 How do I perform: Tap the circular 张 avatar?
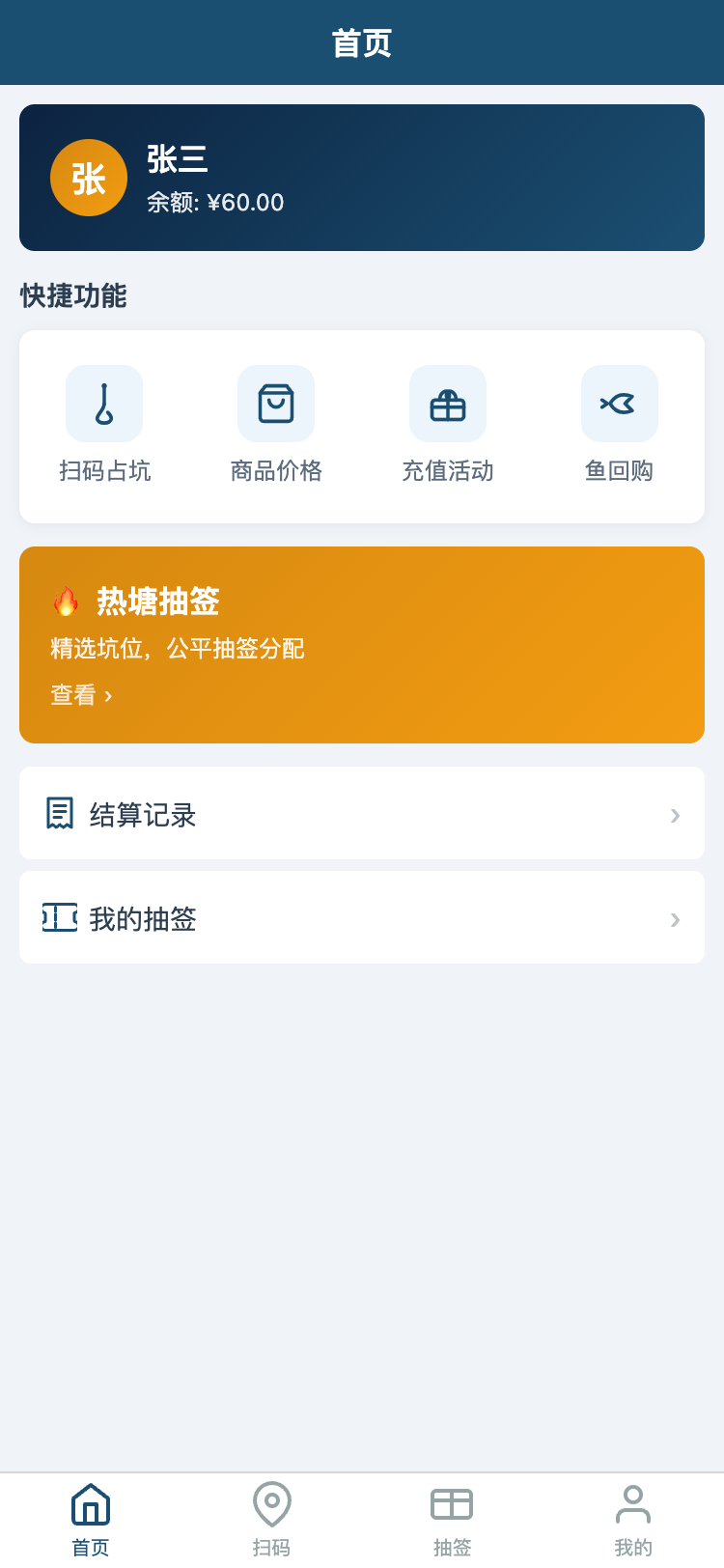[89, 178]
